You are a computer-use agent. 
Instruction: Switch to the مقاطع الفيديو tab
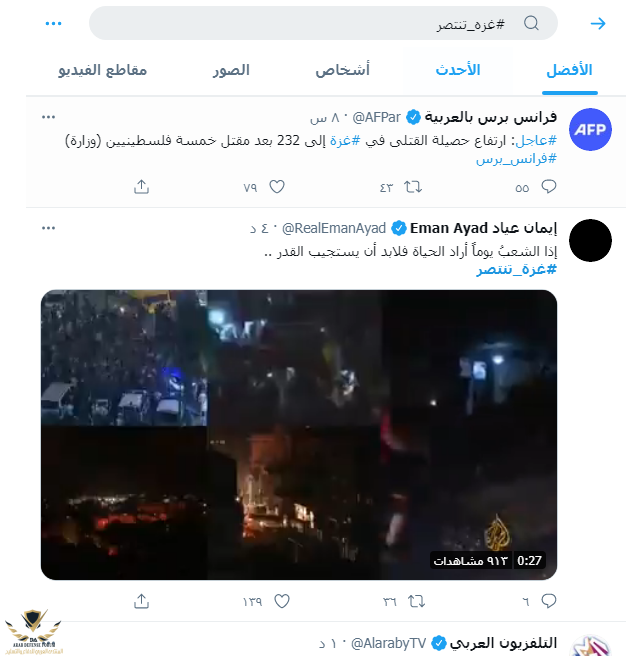103,70
